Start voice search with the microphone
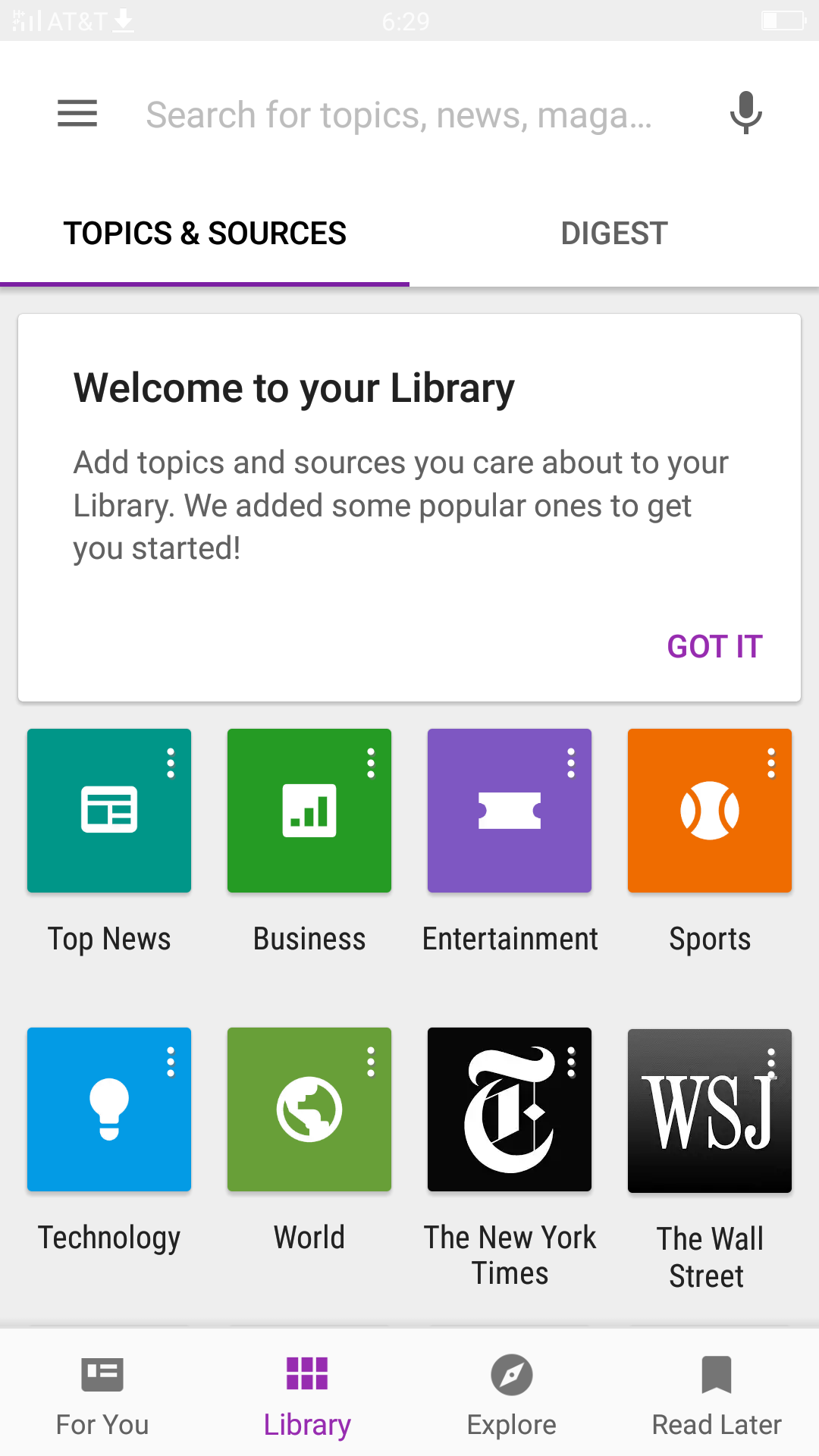This screenshot has width=819, height=1456. (746, 113)
